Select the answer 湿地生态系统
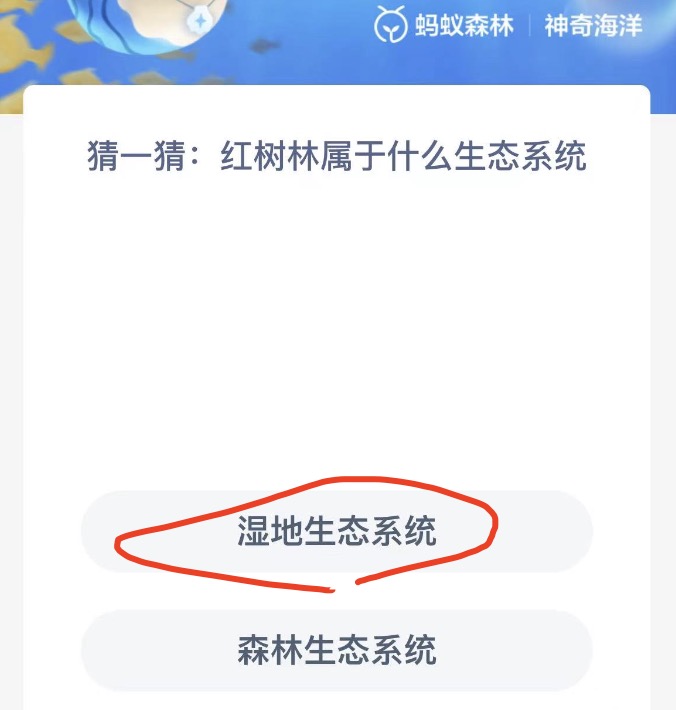The width and height of the screenshot is (676, 710). 337,531
